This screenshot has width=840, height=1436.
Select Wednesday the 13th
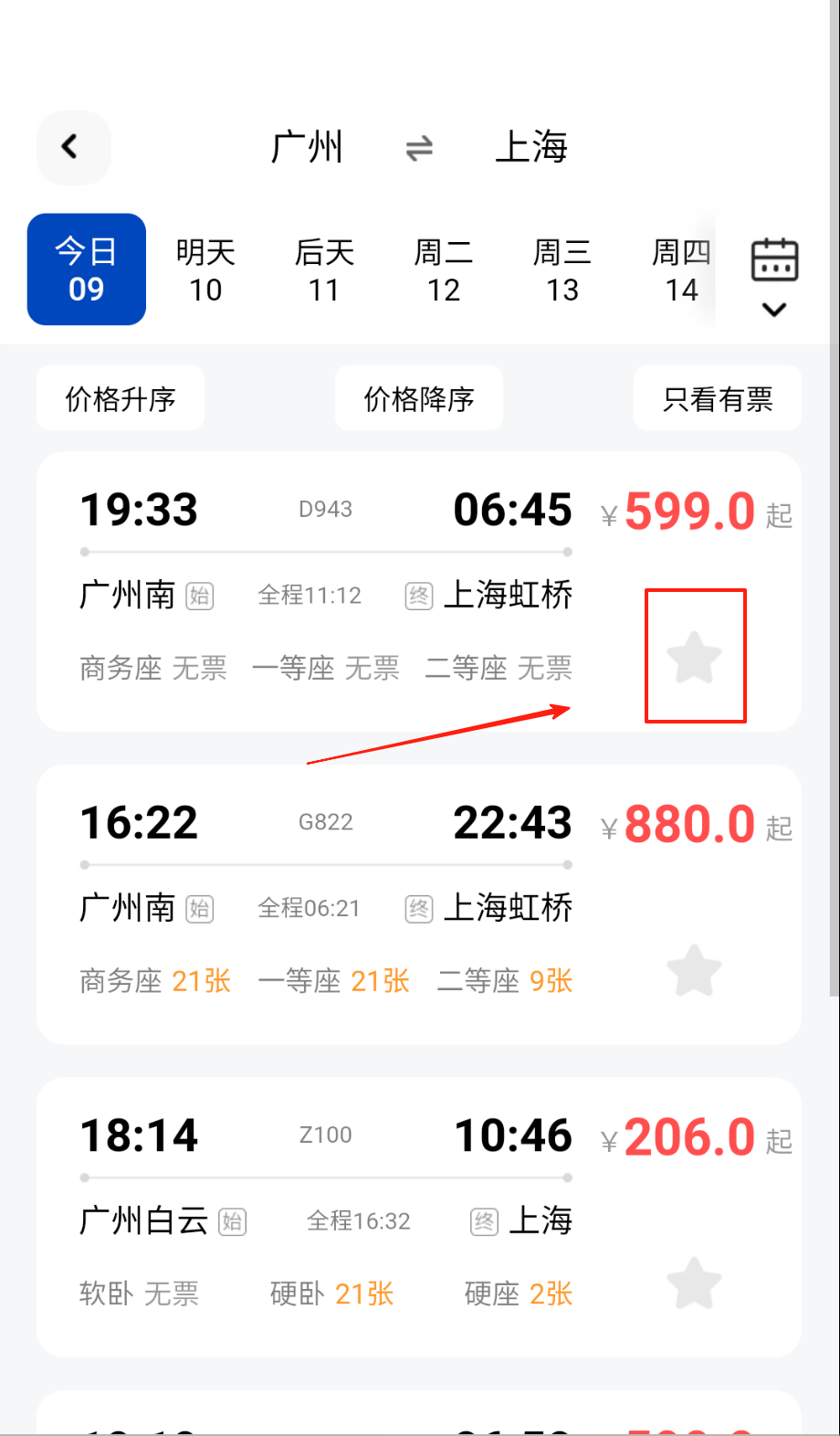(562, 270)
